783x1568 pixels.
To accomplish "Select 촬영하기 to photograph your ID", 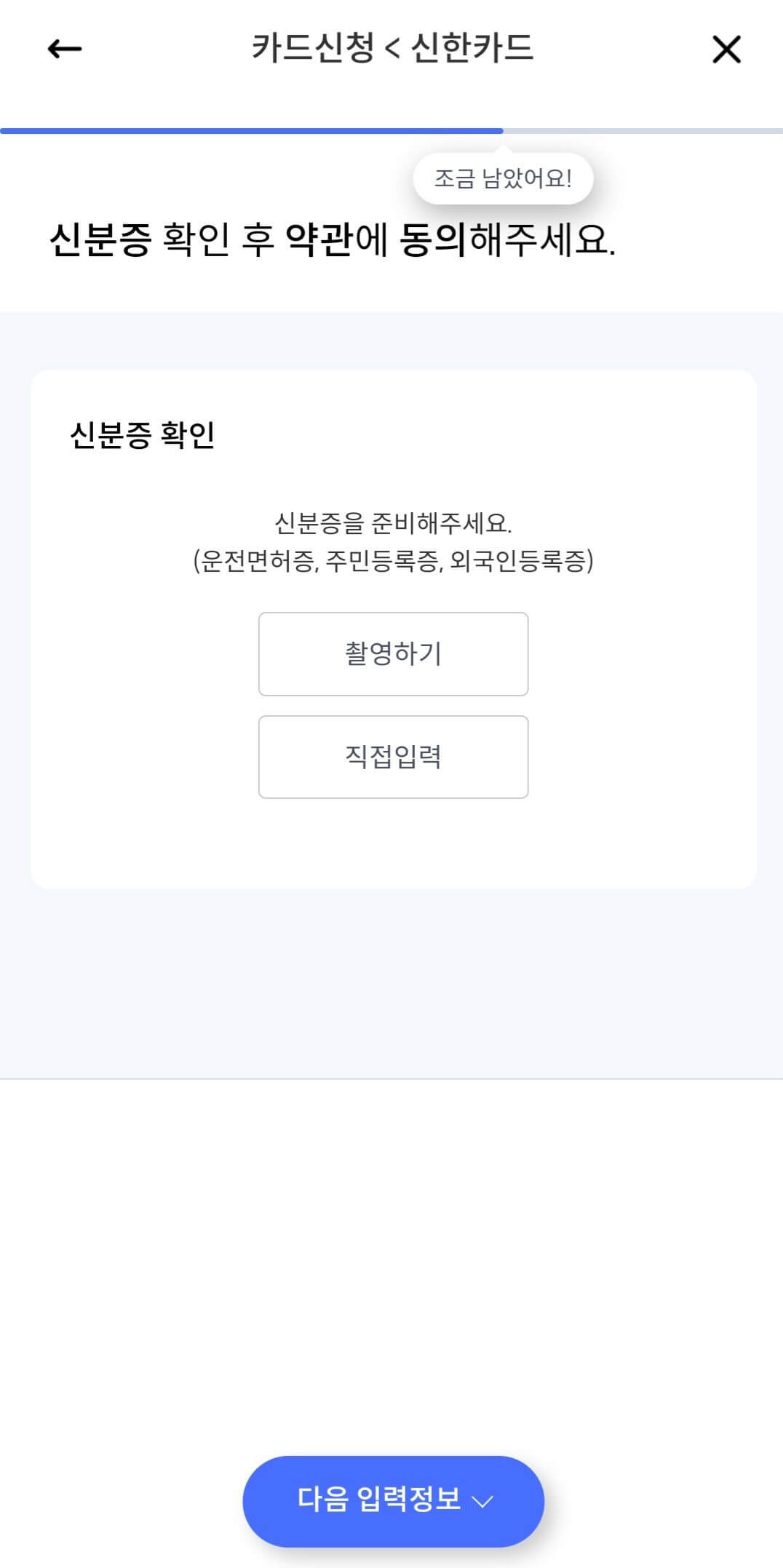I will [x=393, y=653].
